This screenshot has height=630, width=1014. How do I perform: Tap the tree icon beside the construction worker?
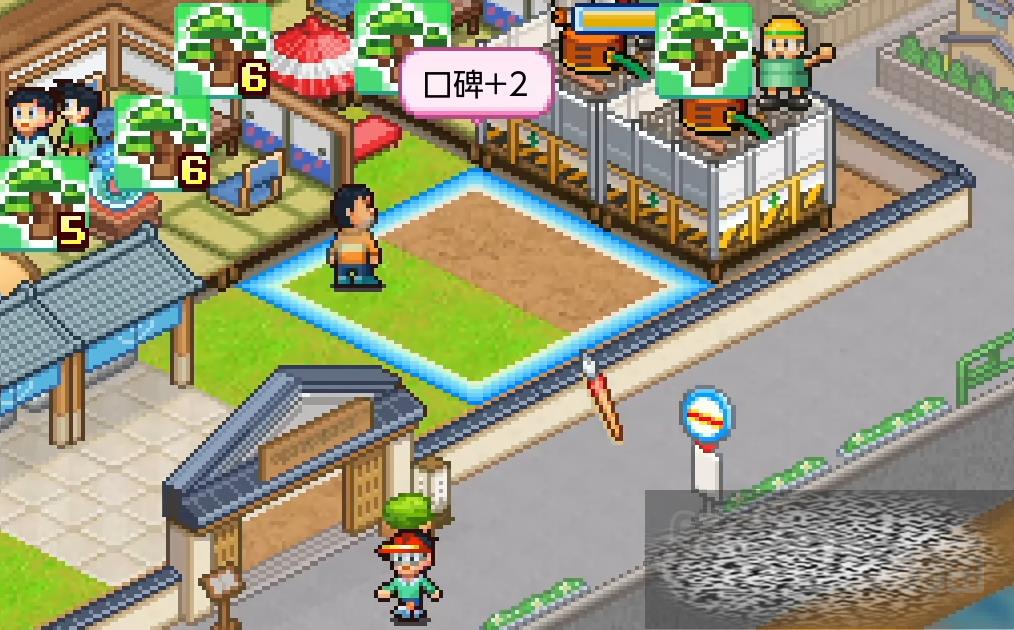[x=704, y=48]
